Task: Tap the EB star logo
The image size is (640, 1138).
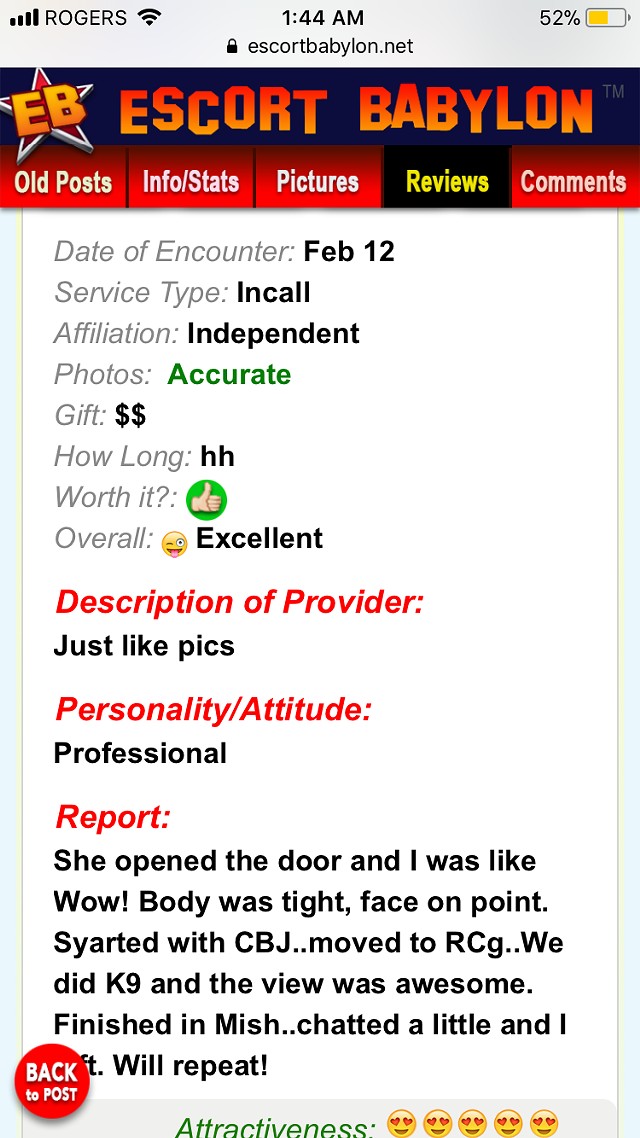Action: (x=47, y=115)
